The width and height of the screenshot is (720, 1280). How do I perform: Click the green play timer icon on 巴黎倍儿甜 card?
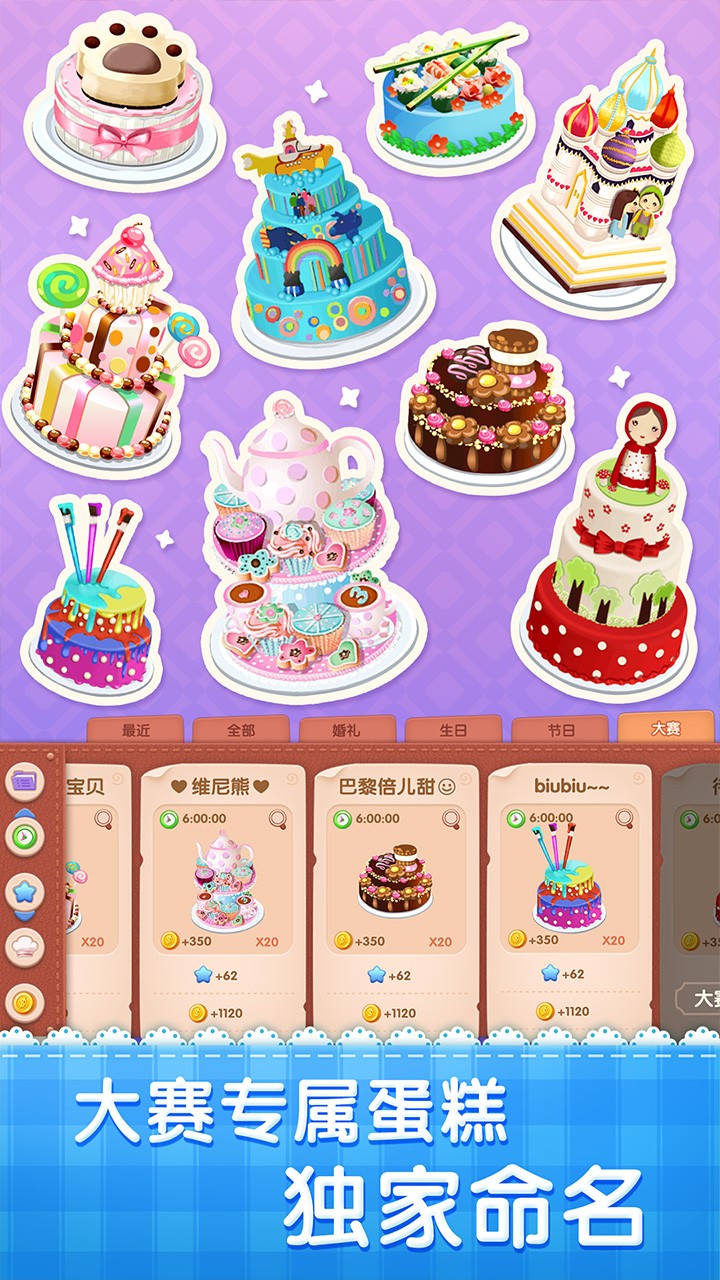(x=342, y=820)
